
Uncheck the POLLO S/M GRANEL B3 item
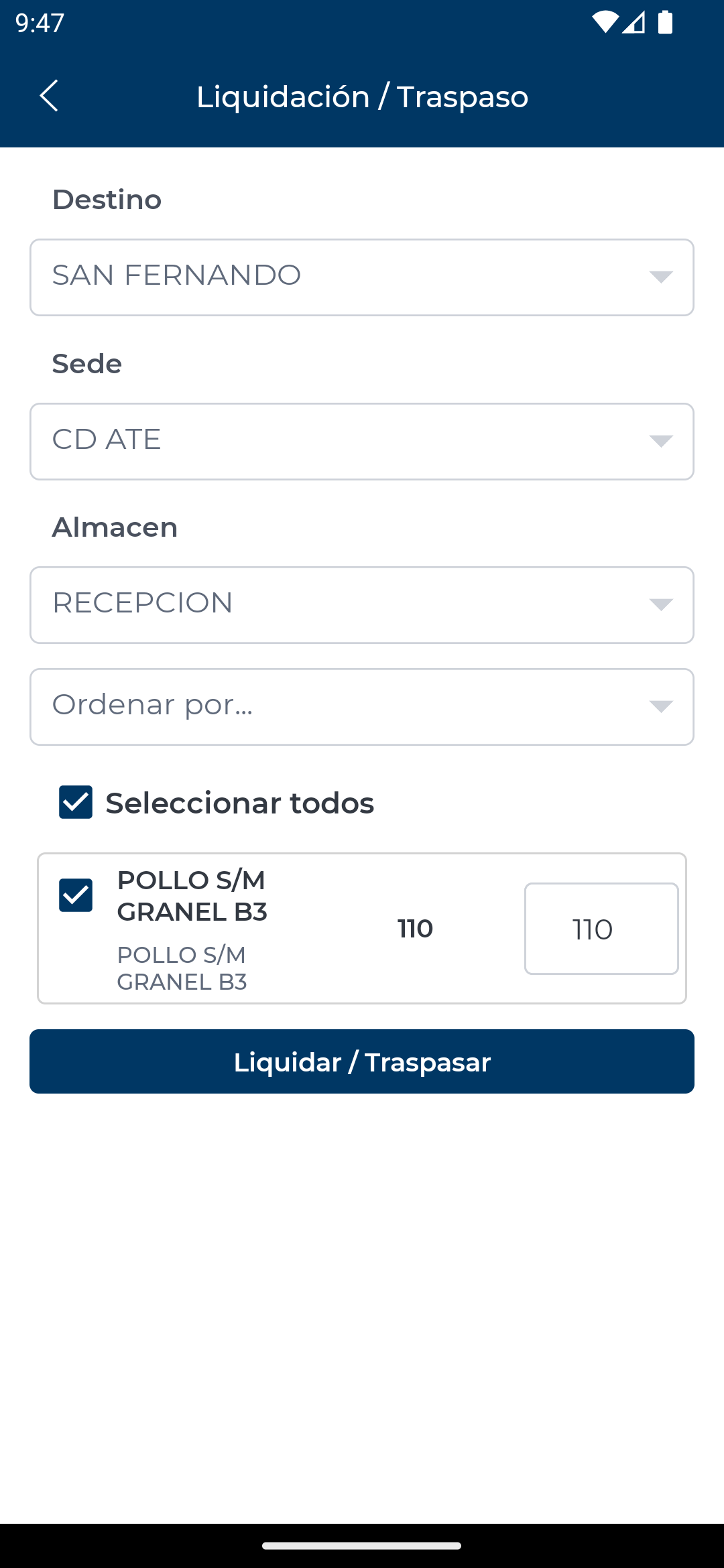[76, 895]
